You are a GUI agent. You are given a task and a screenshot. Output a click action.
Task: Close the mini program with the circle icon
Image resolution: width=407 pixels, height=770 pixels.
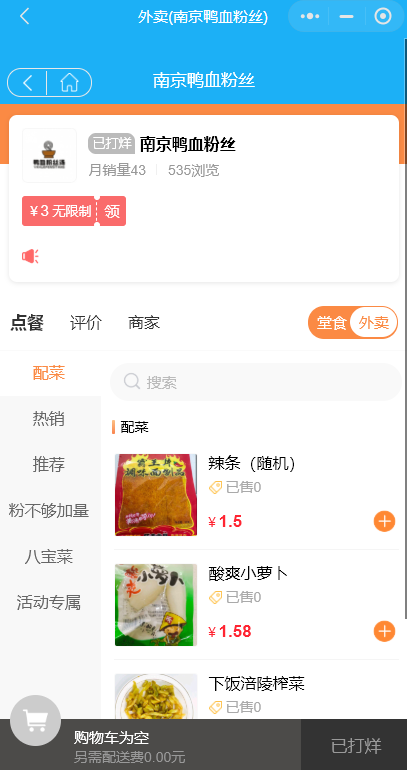[383, 17]
